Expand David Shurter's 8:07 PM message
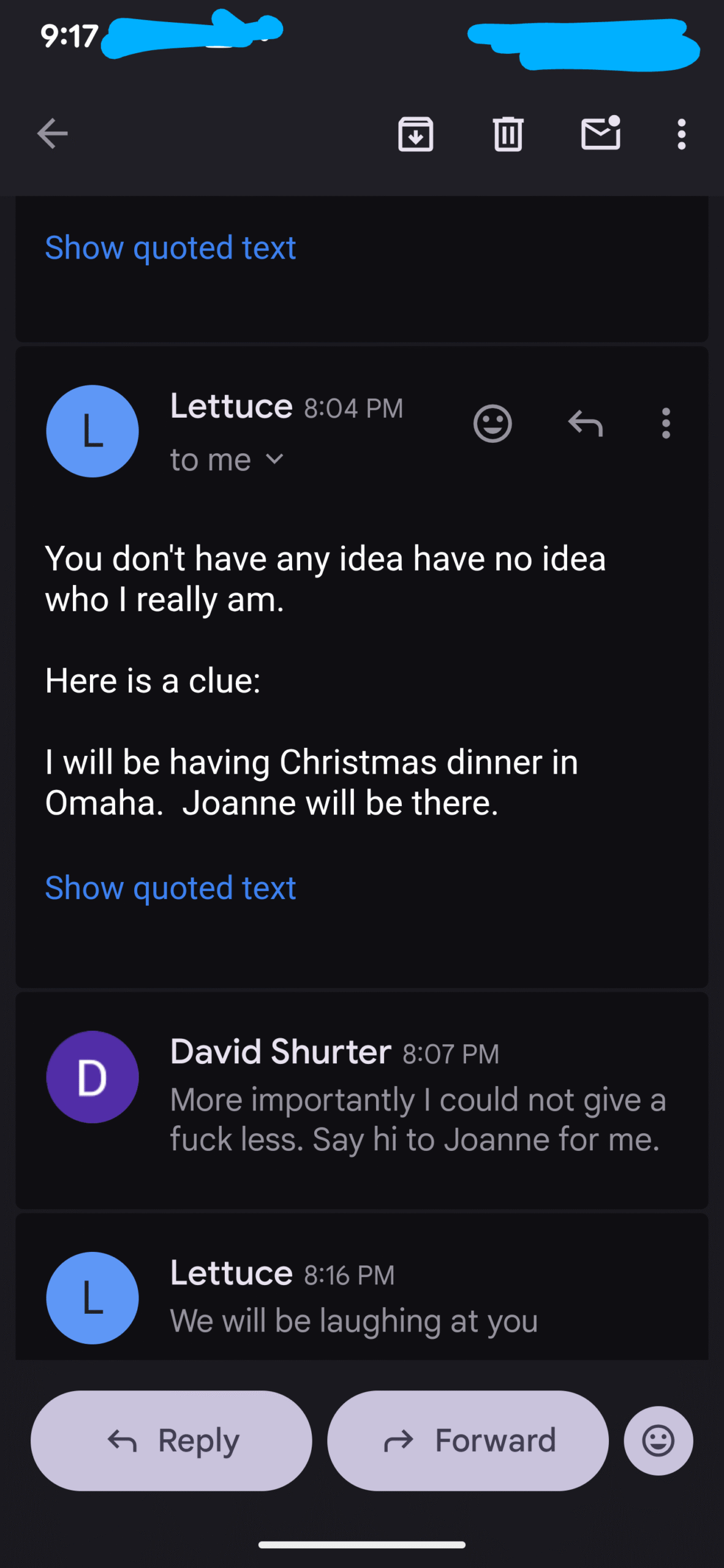This screenshot has height=1568, width=724. coord(417,1096)
